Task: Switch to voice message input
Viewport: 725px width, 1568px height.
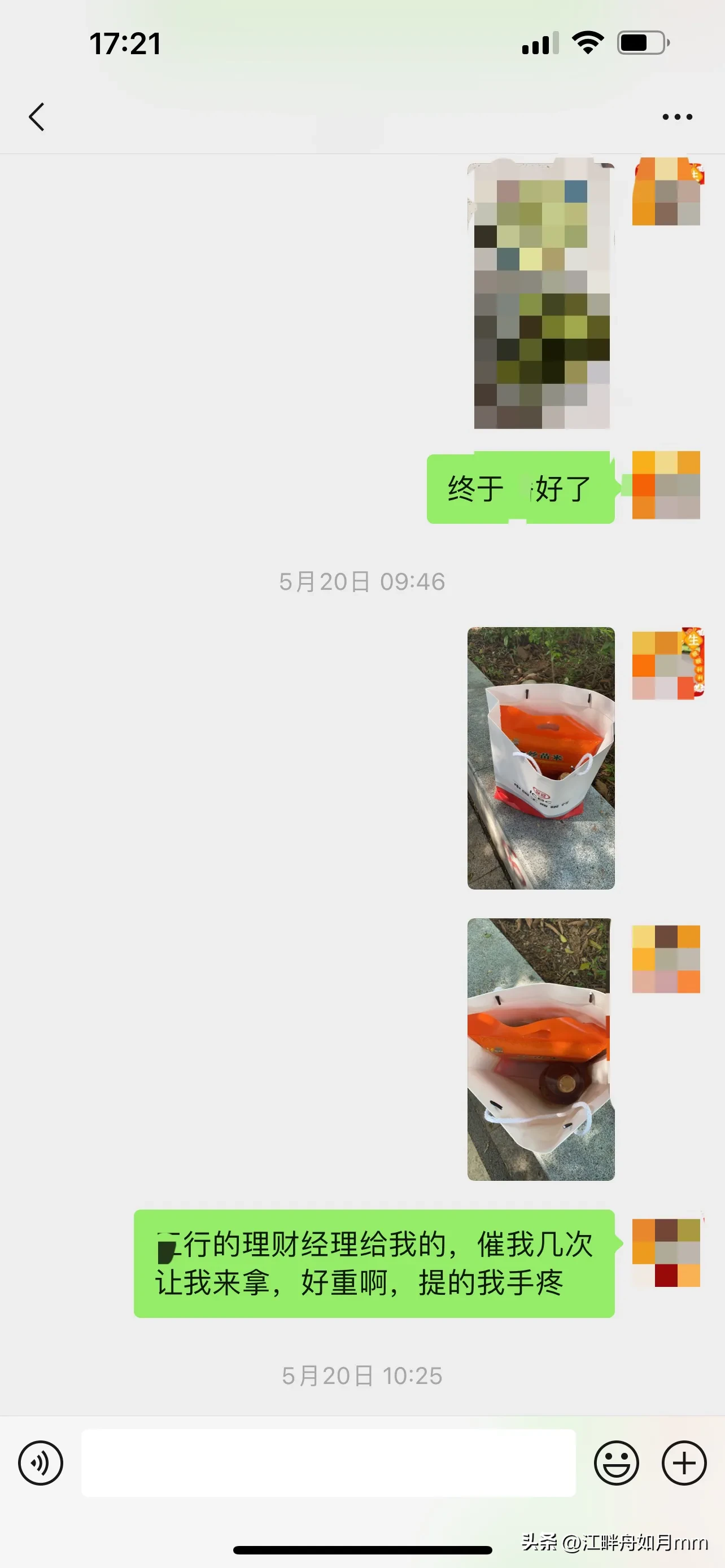Action: (40, 1462)
